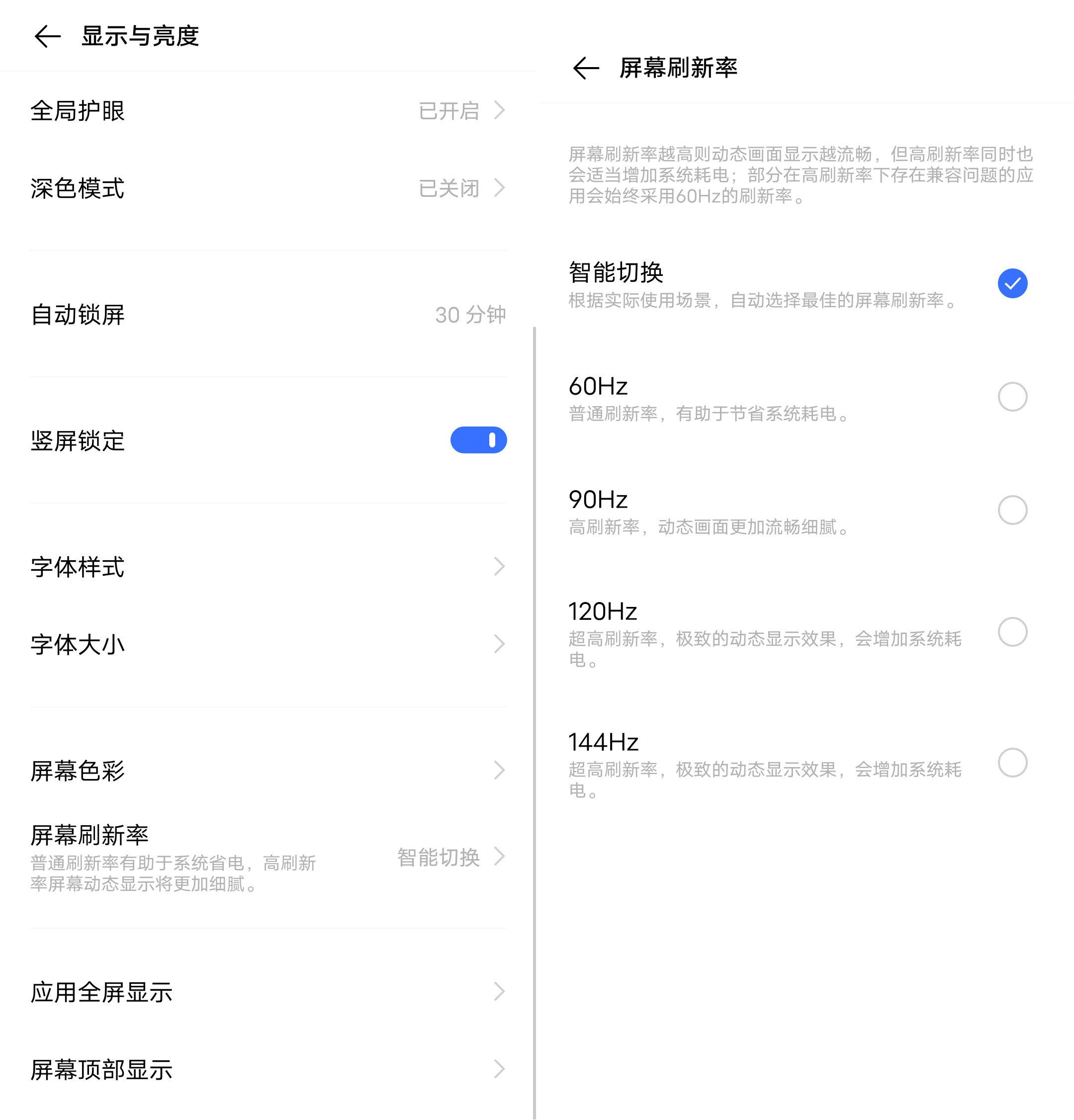
Task: Open 应用全屏显示 settings
Action: coord(268,992)
